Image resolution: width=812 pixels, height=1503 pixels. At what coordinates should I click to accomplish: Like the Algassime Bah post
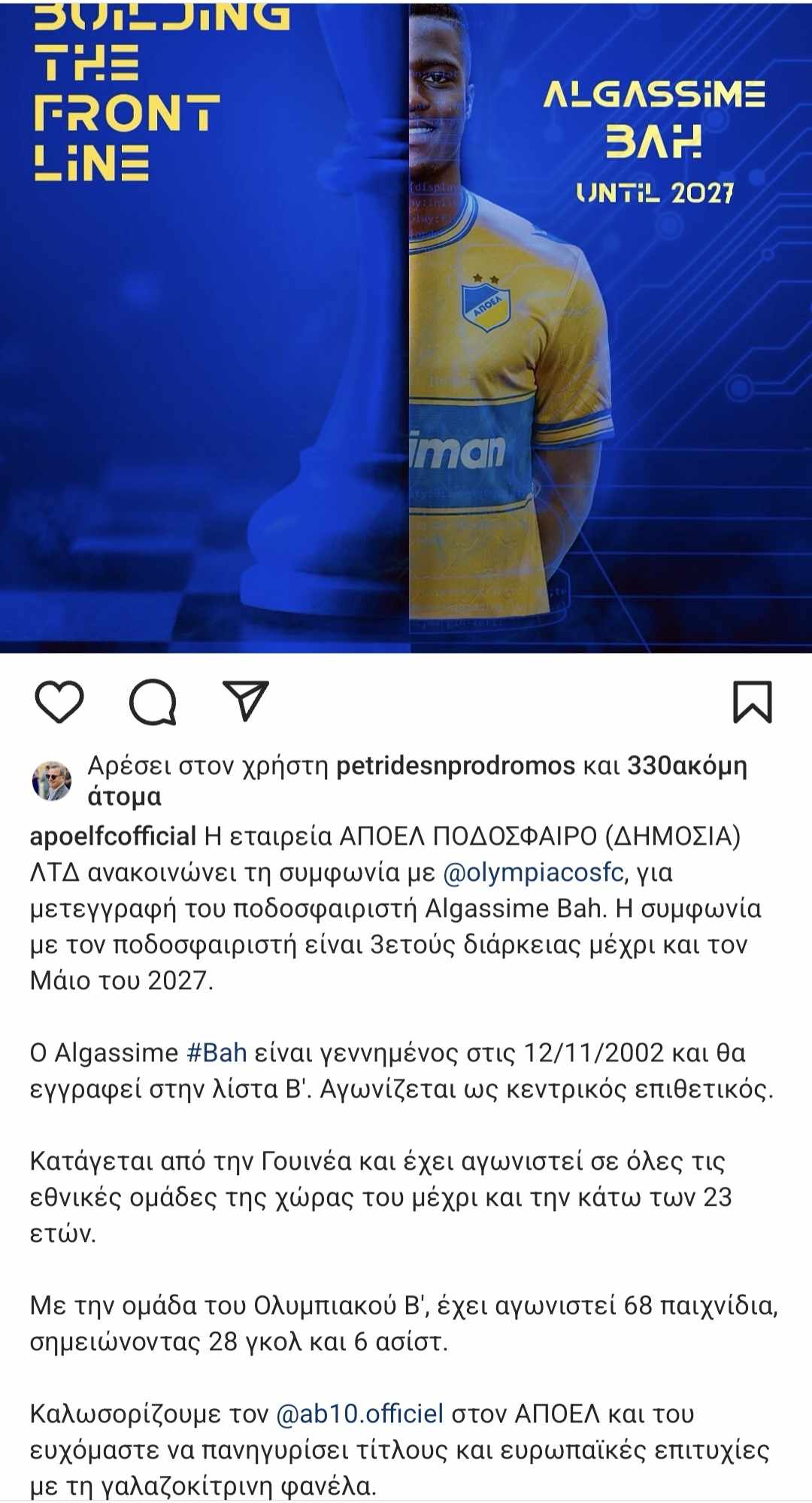pos(59,702)
